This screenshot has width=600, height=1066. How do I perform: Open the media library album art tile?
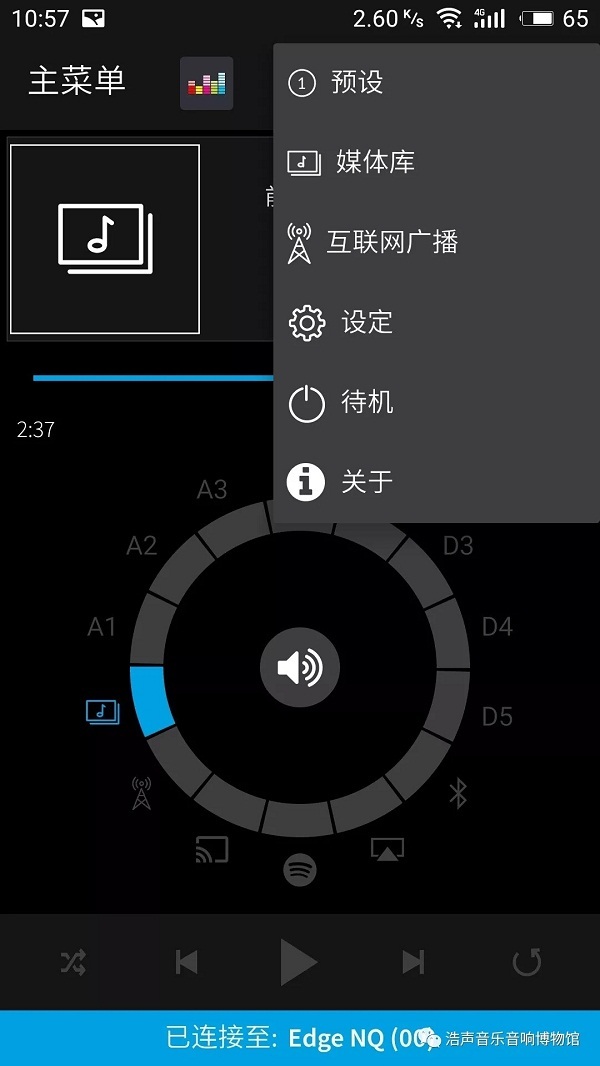pos(105,239)
